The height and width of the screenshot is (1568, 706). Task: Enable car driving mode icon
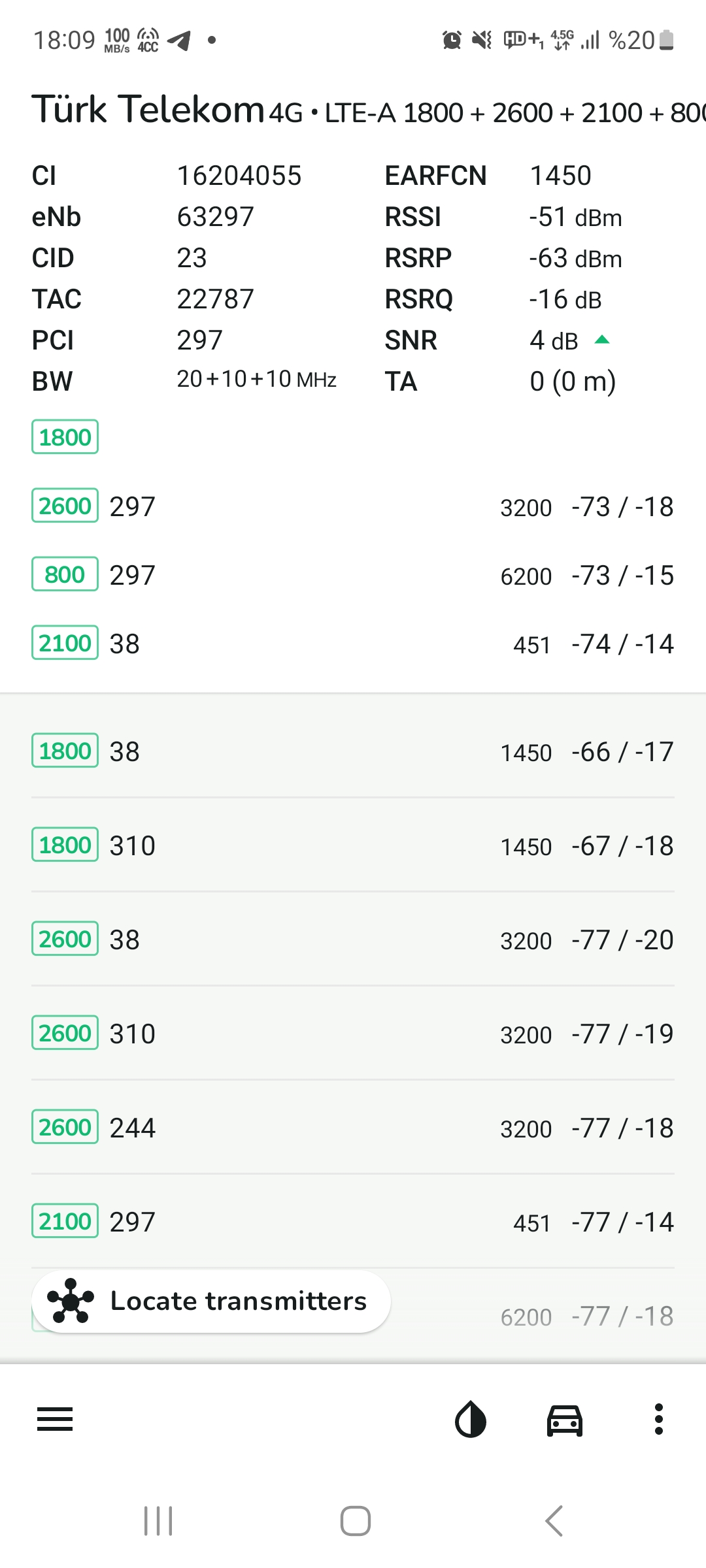pos(565,1420)
